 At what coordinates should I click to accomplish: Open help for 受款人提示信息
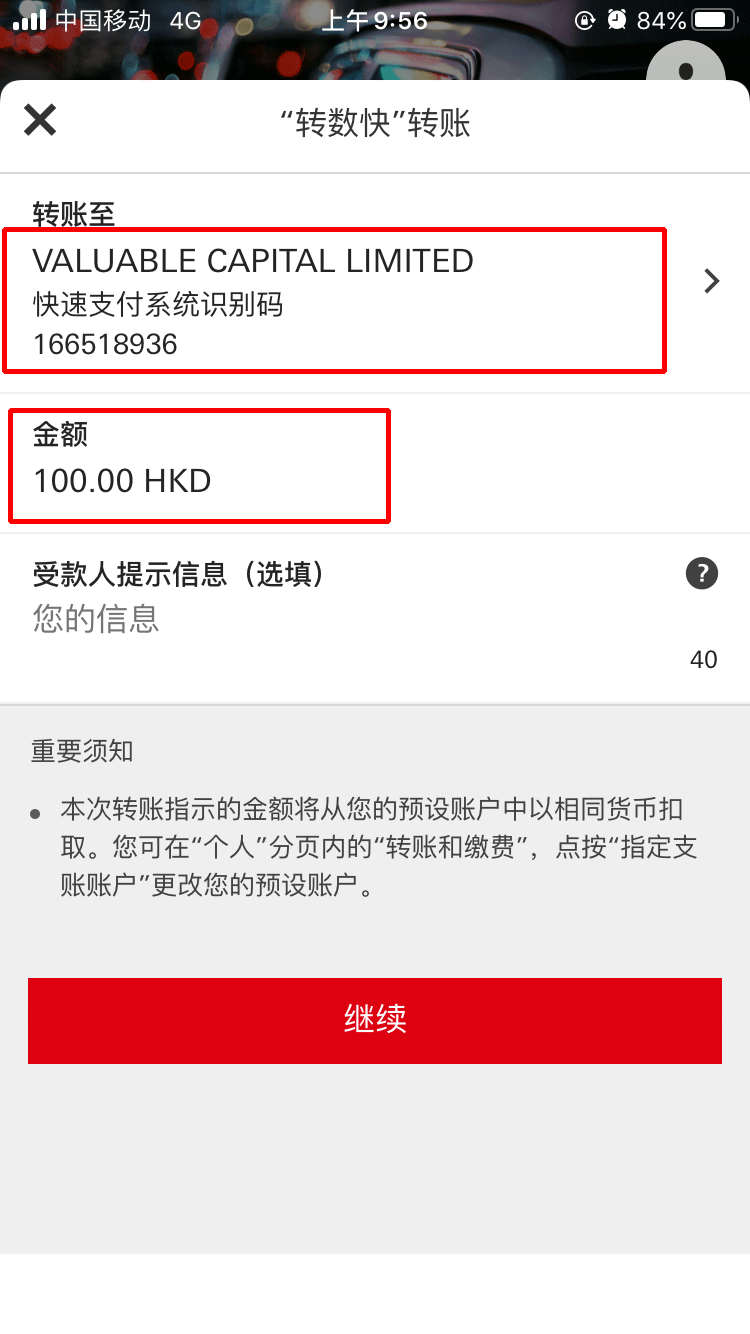click(702, 574)
